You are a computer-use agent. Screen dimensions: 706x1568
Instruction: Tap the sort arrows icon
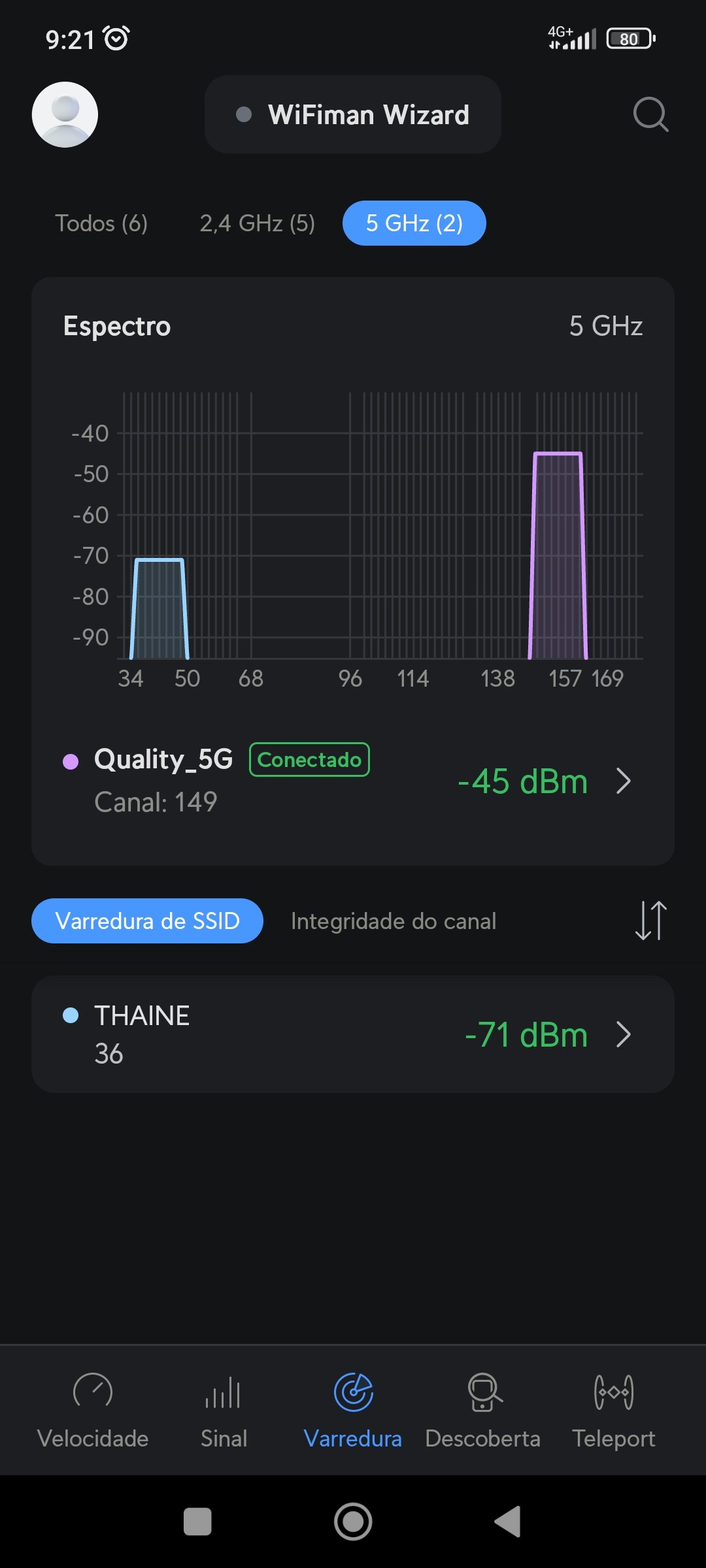(650, 921)
